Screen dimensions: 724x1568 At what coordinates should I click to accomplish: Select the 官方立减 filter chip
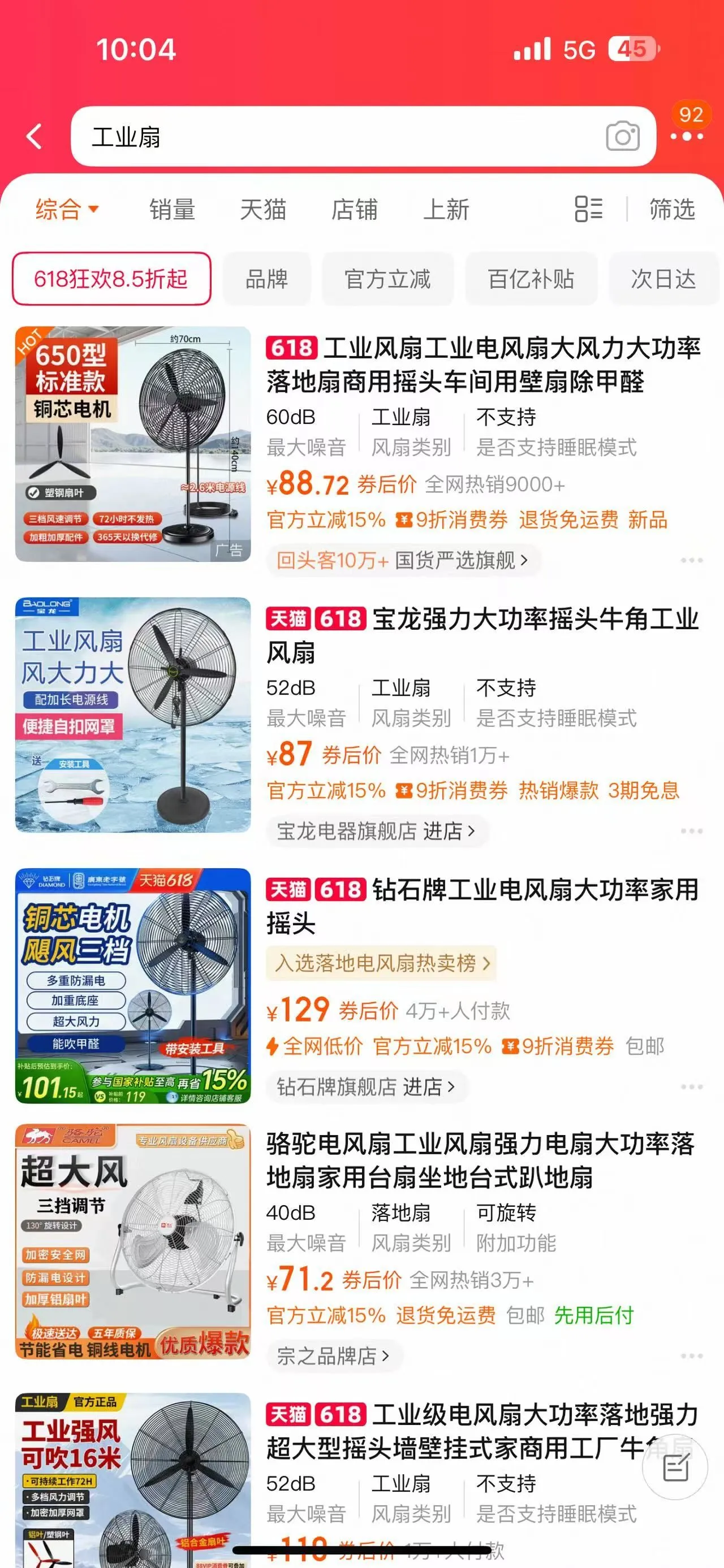pos(388,279)
